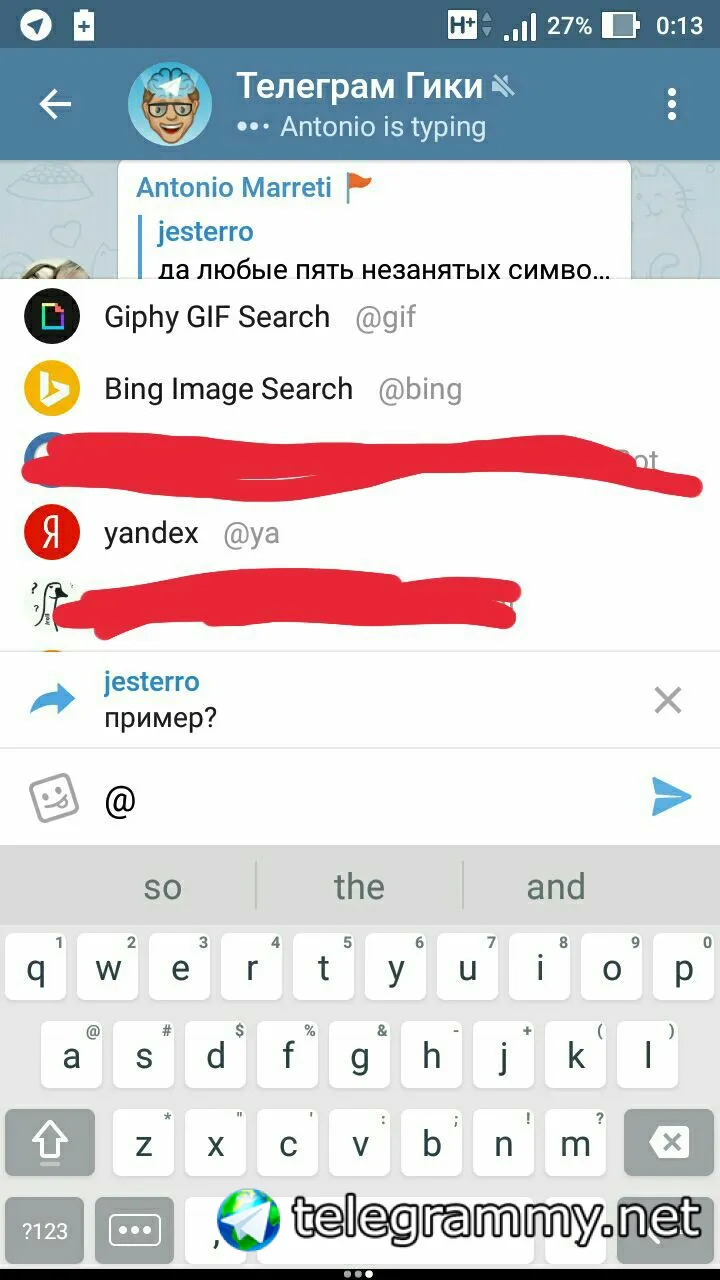Open the Телеграм Гики group profile

pyautogui.click(x=360, y=104)
